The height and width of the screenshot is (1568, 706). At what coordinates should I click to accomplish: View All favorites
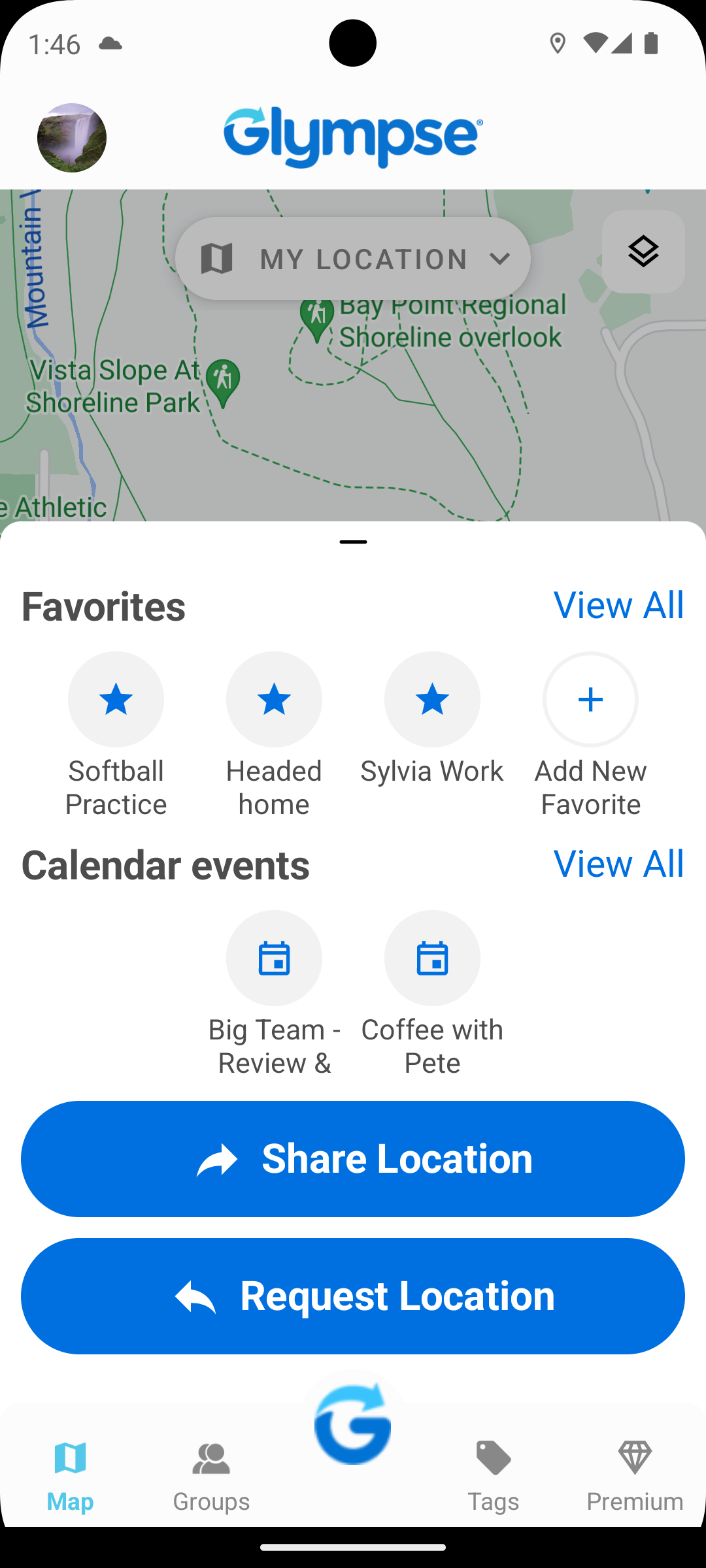(x=619, y=604)
